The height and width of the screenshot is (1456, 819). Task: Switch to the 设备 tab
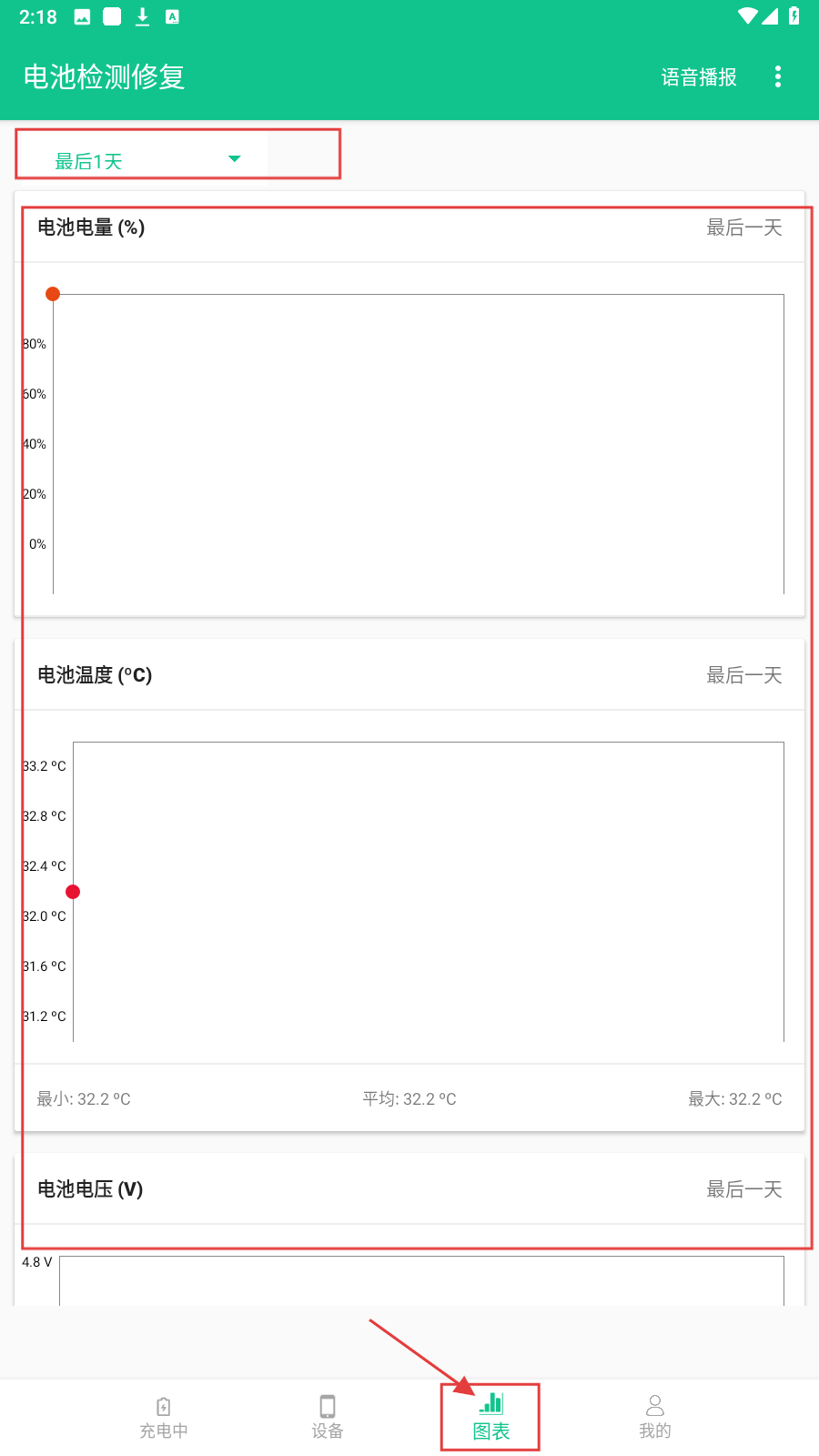point(328,1418)
